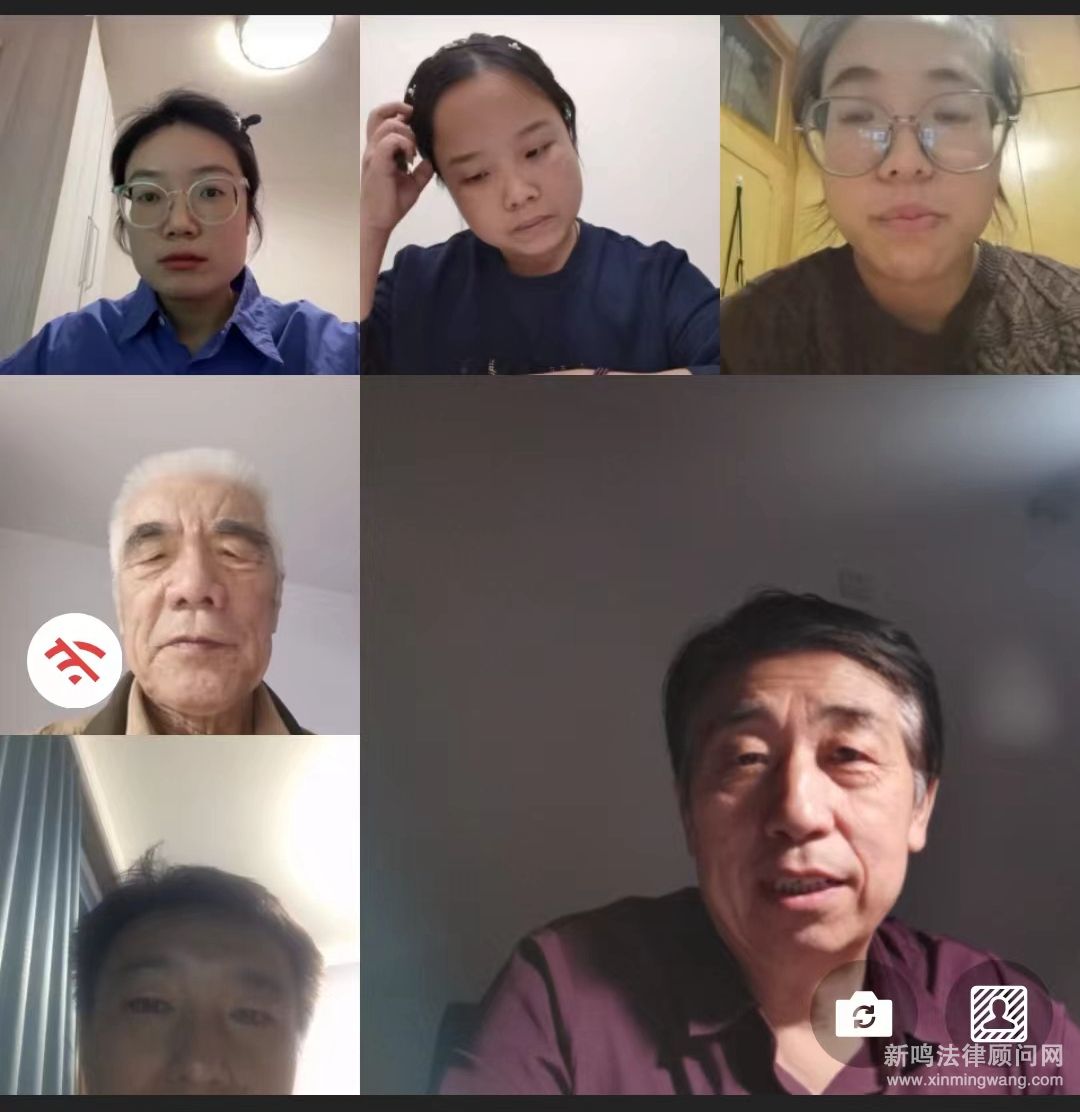The height and width of the screenshot is (1112, 1080).
Task: Open the virtual background icon
Action: 998,1013
